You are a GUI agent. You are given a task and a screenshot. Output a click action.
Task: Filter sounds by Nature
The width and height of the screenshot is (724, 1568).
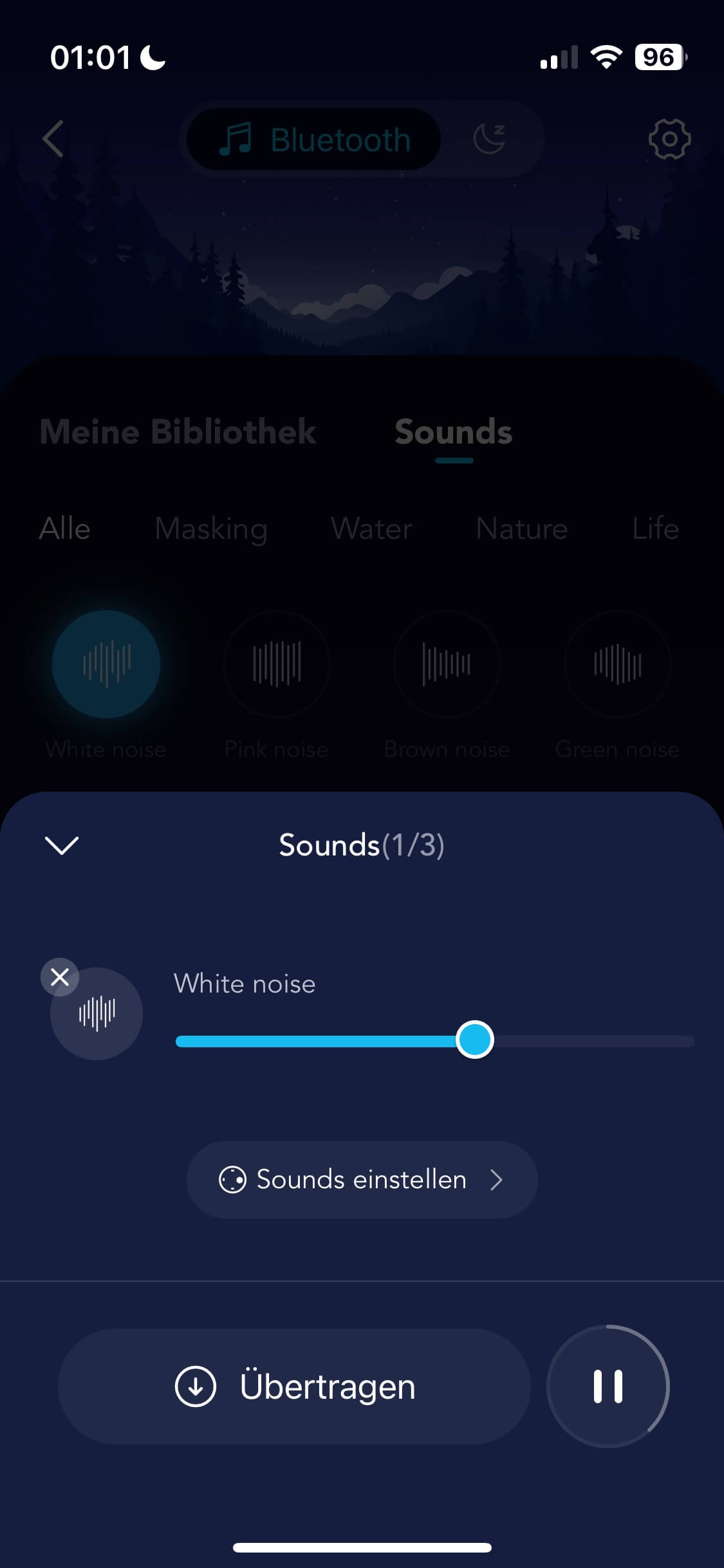click(x=521, y=528)
